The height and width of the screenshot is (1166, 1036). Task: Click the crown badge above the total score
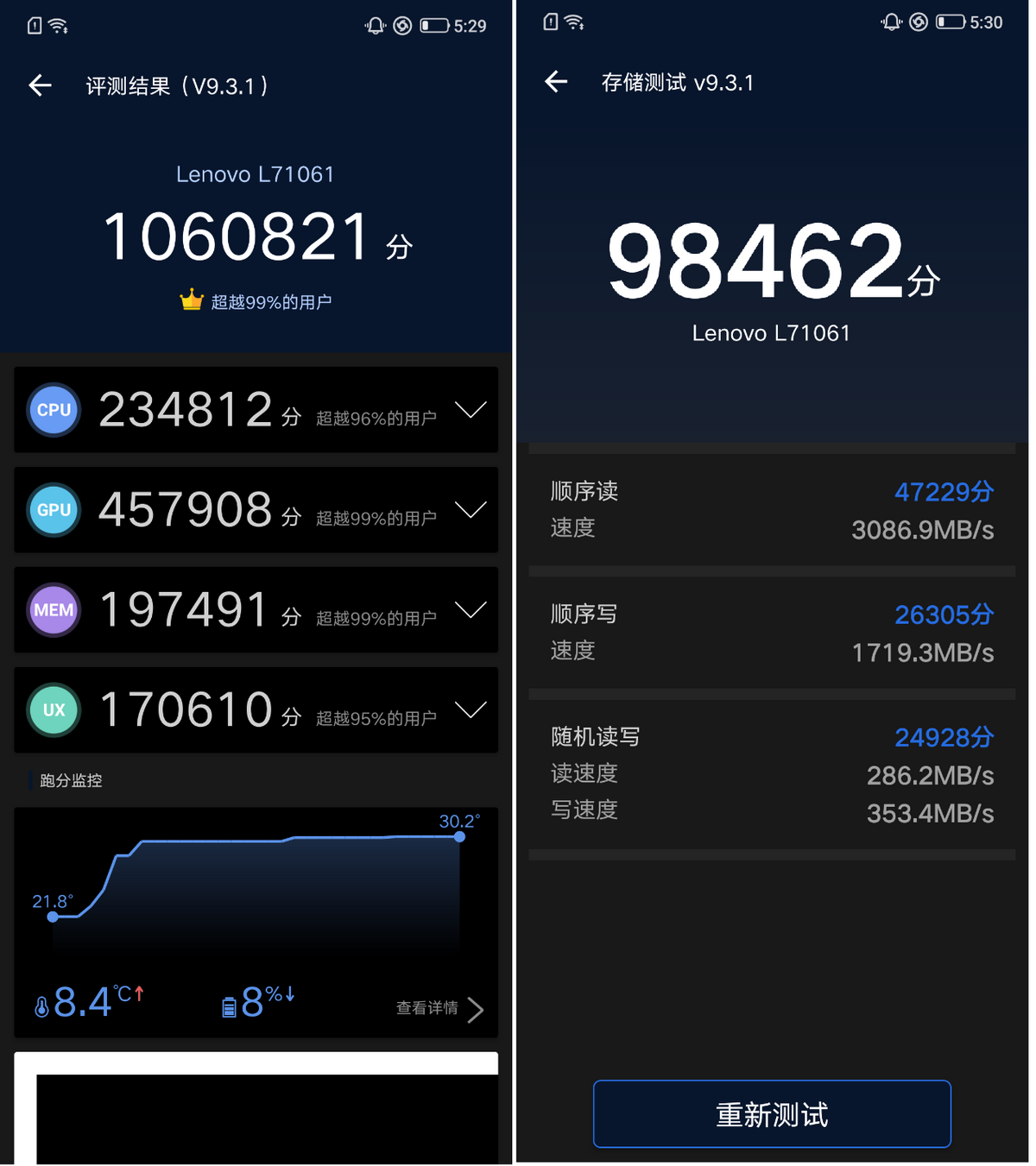pos(190,299)
